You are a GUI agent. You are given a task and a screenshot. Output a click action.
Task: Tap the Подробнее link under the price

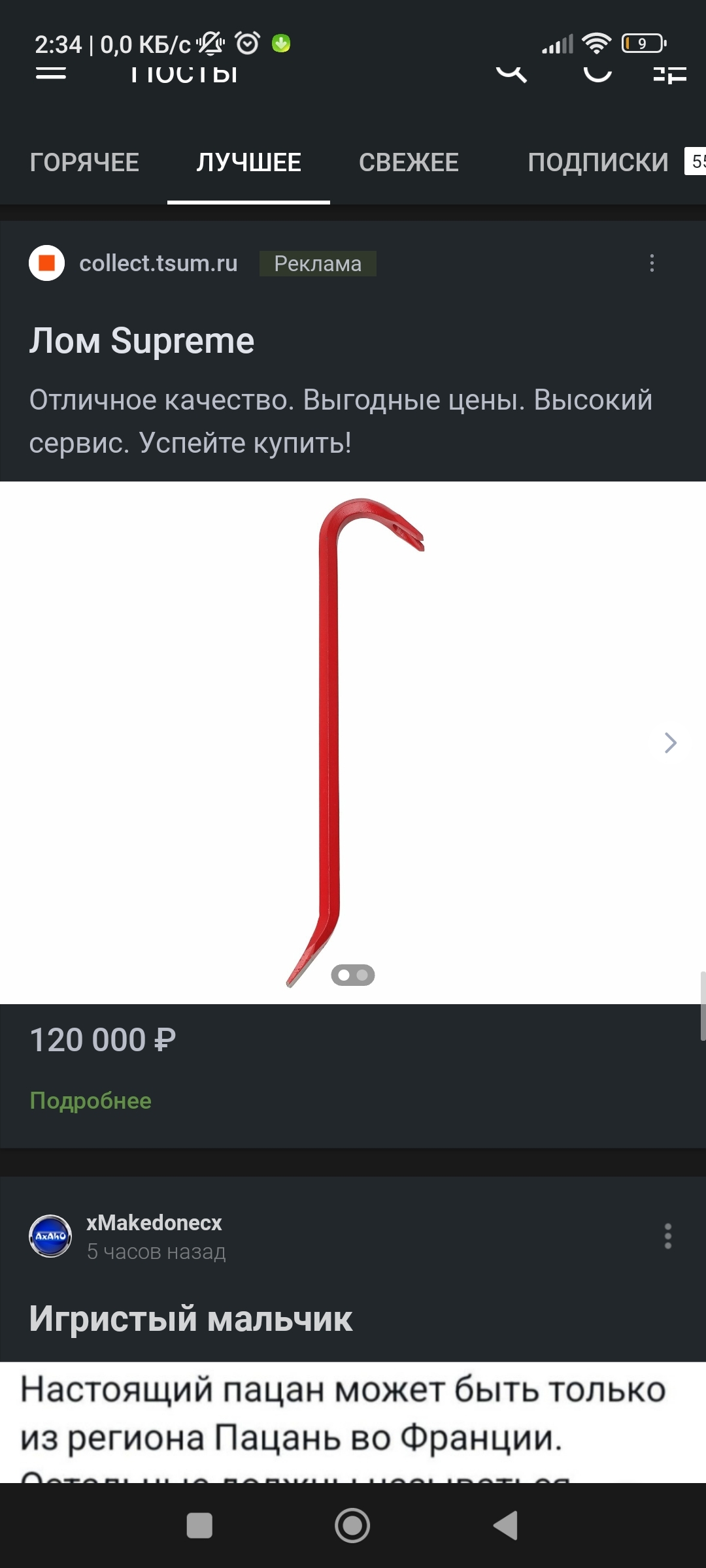[90, 1101]
